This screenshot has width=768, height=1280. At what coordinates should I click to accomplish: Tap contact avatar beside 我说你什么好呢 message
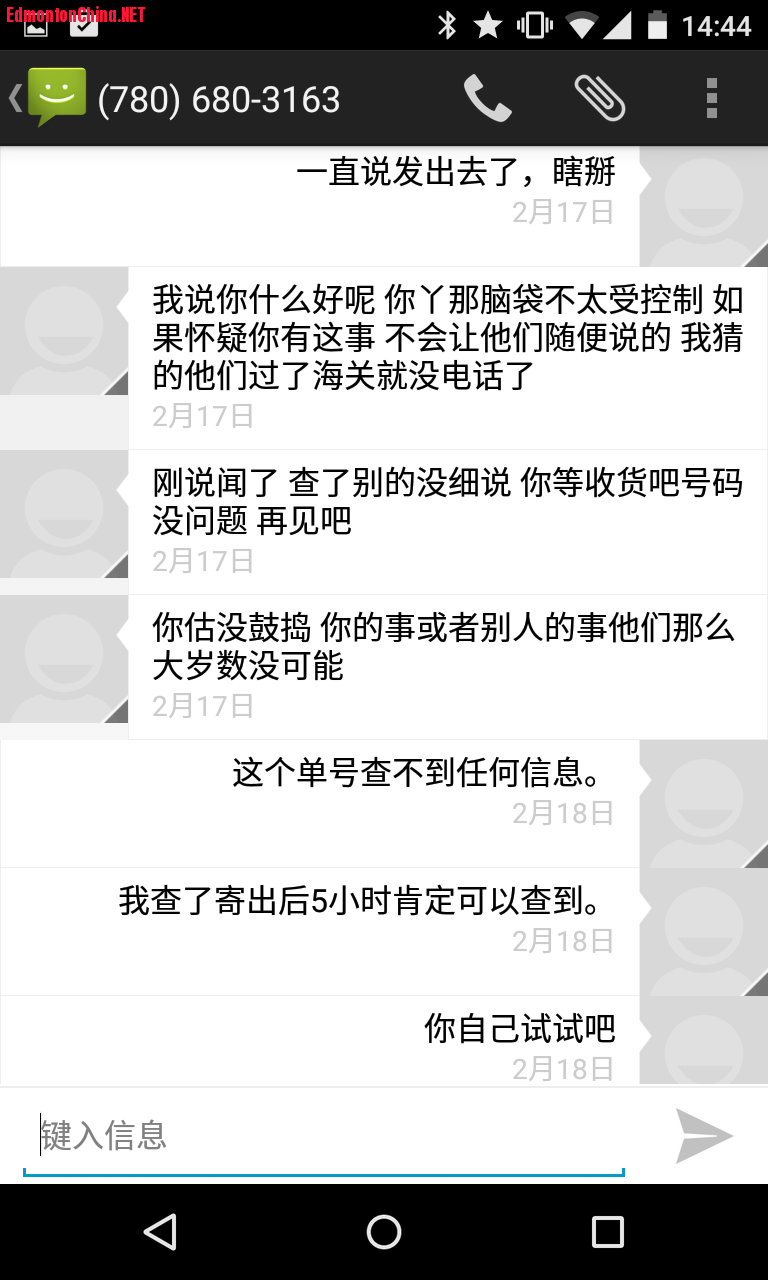coord(64,331)
